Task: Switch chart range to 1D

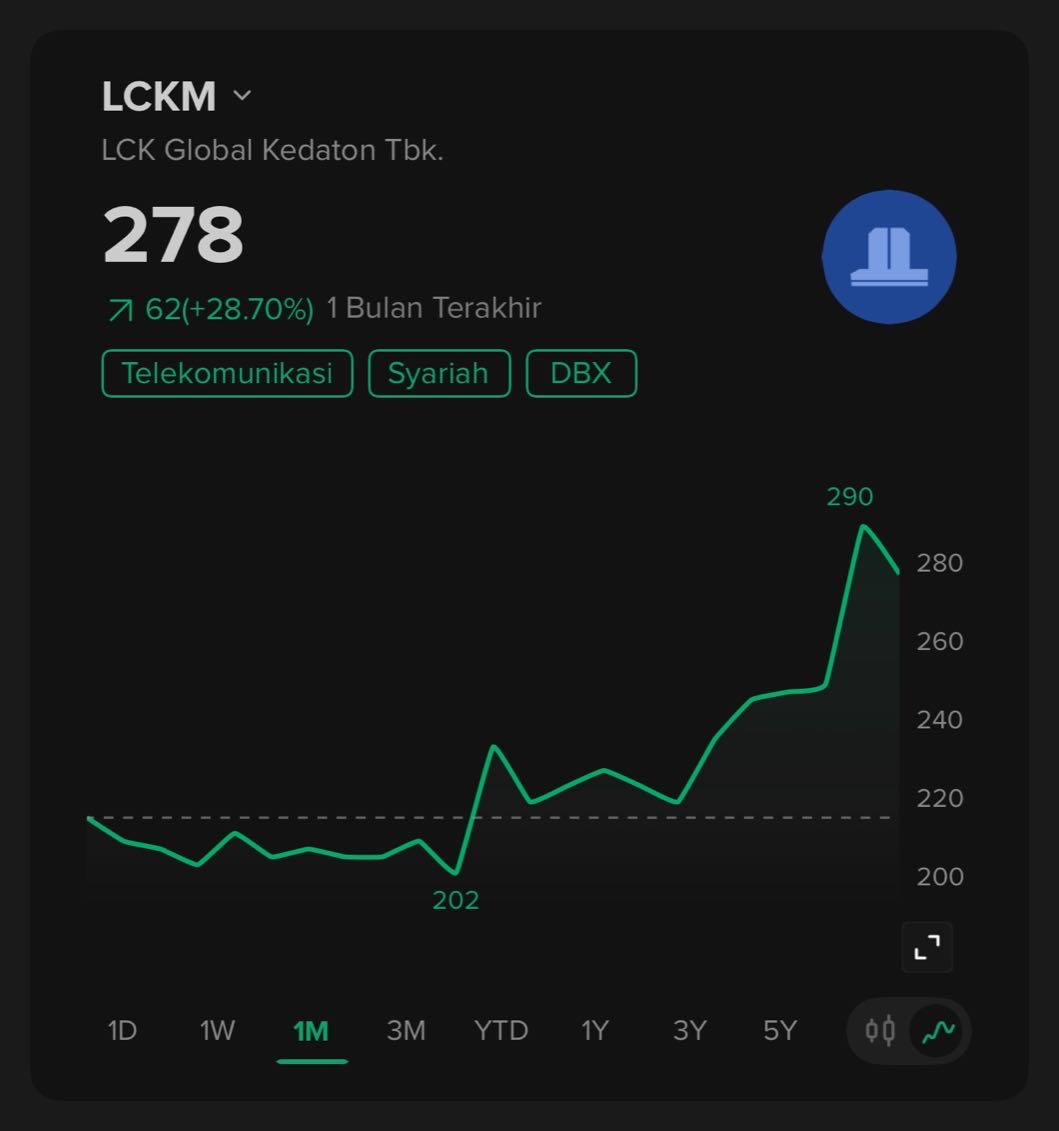Action: coord(122,1030)
